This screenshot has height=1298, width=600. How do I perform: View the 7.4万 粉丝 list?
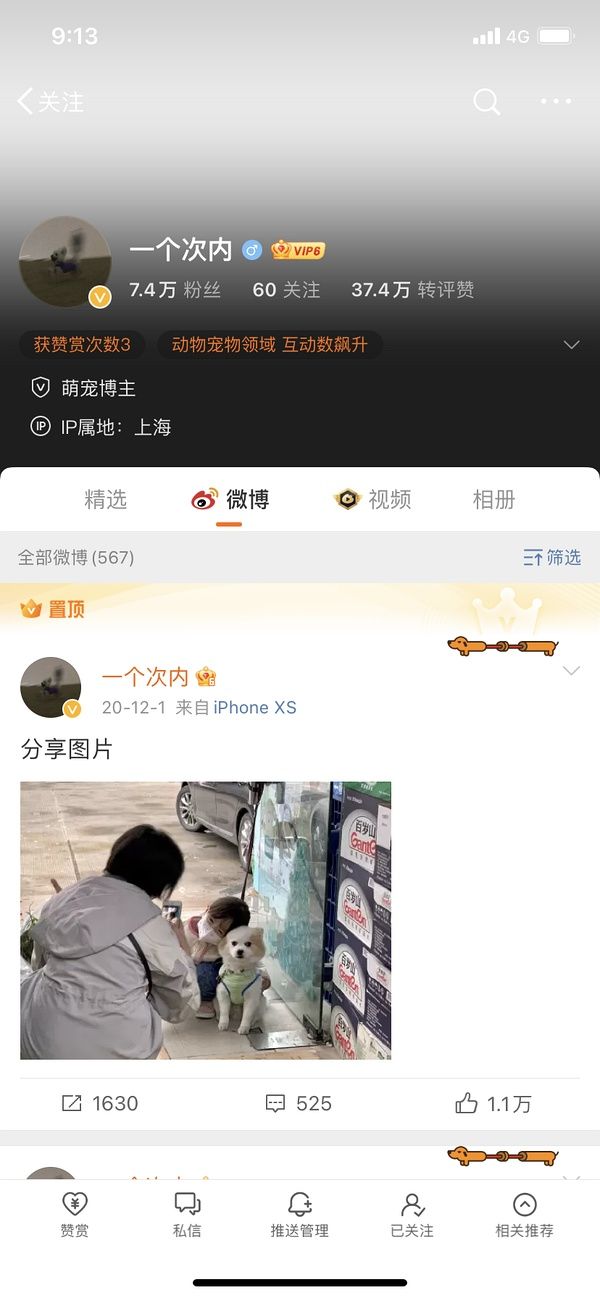point(175,290)
